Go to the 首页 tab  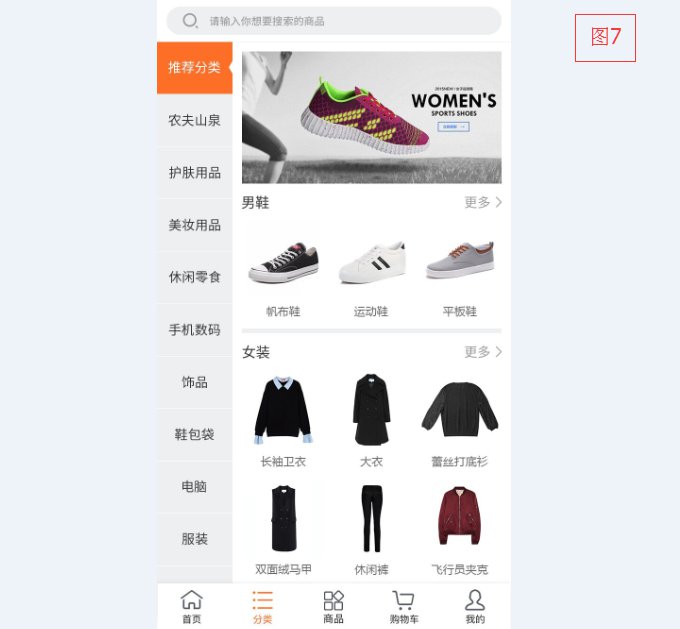(x=191, y=606)
